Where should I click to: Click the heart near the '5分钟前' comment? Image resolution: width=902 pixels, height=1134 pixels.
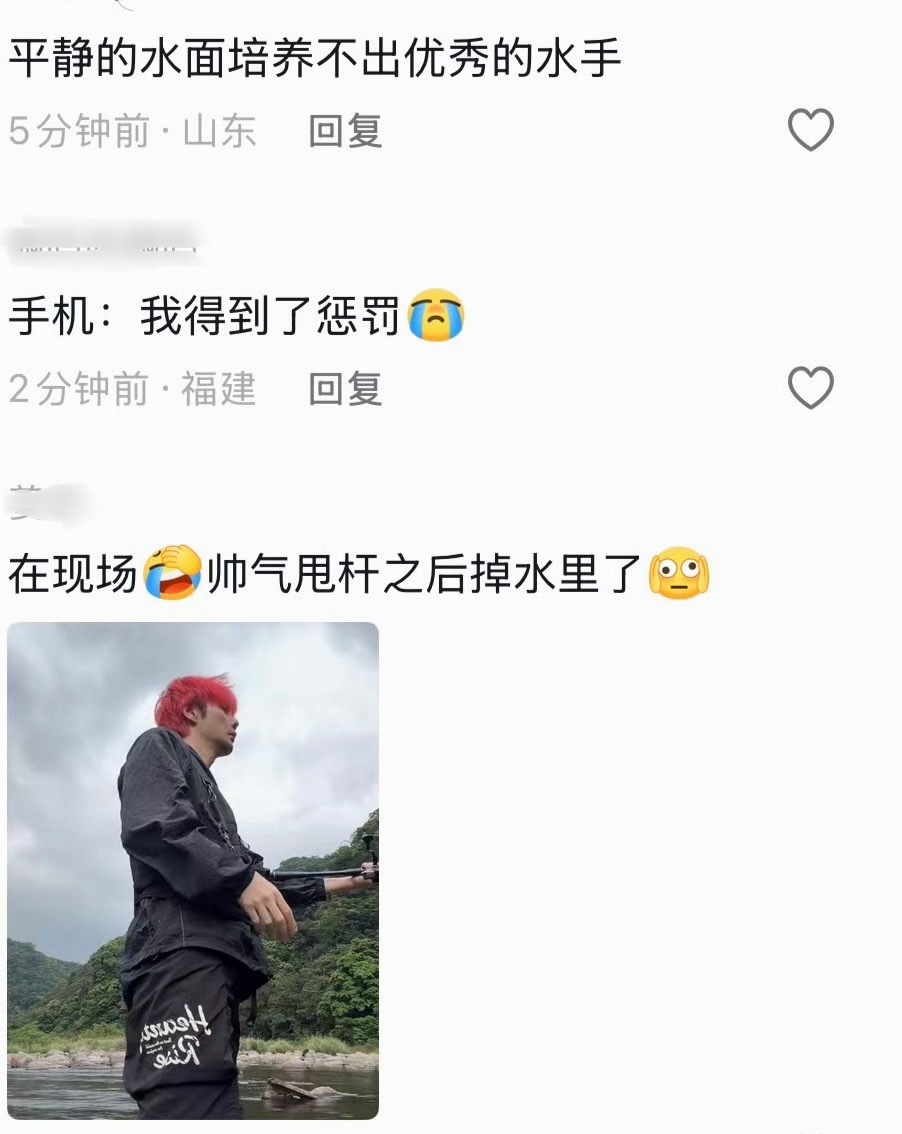tap(812, 129)
